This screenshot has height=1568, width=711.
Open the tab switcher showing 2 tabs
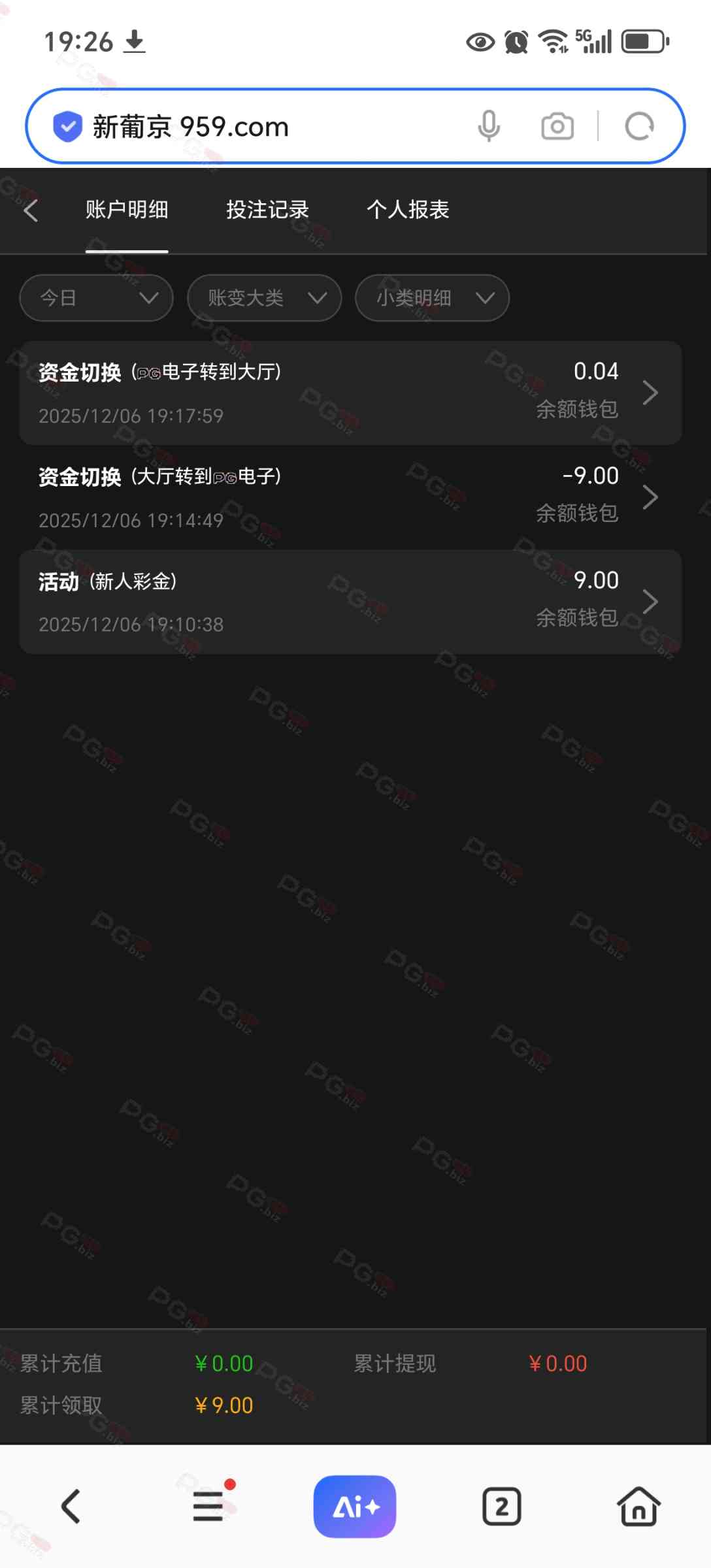tap(501, 1507)
